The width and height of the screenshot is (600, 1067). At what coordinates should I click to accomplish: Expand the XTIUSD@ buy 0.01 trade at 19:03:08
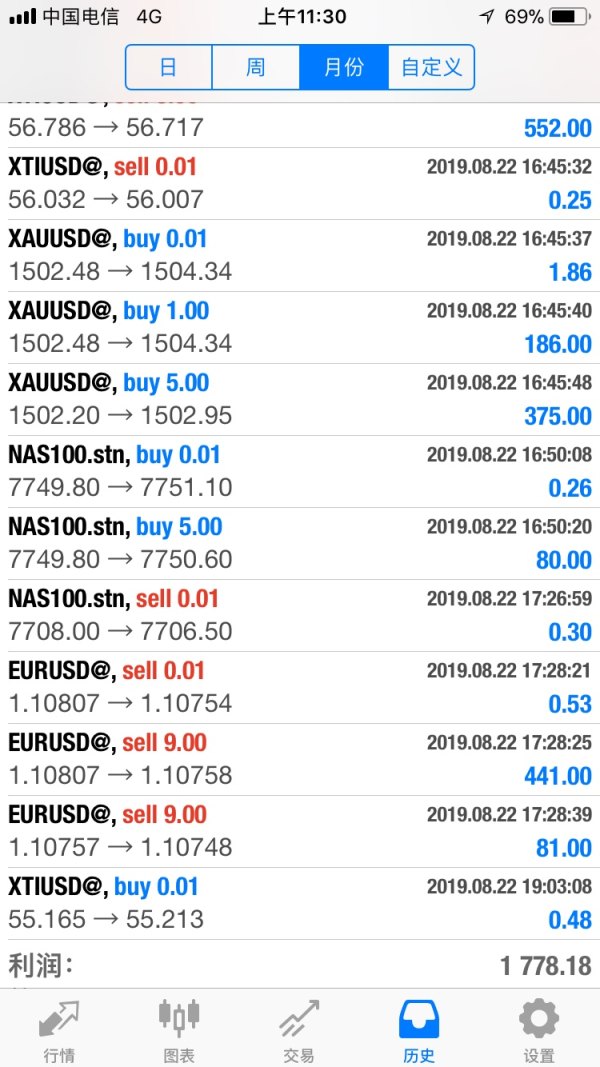300,904
